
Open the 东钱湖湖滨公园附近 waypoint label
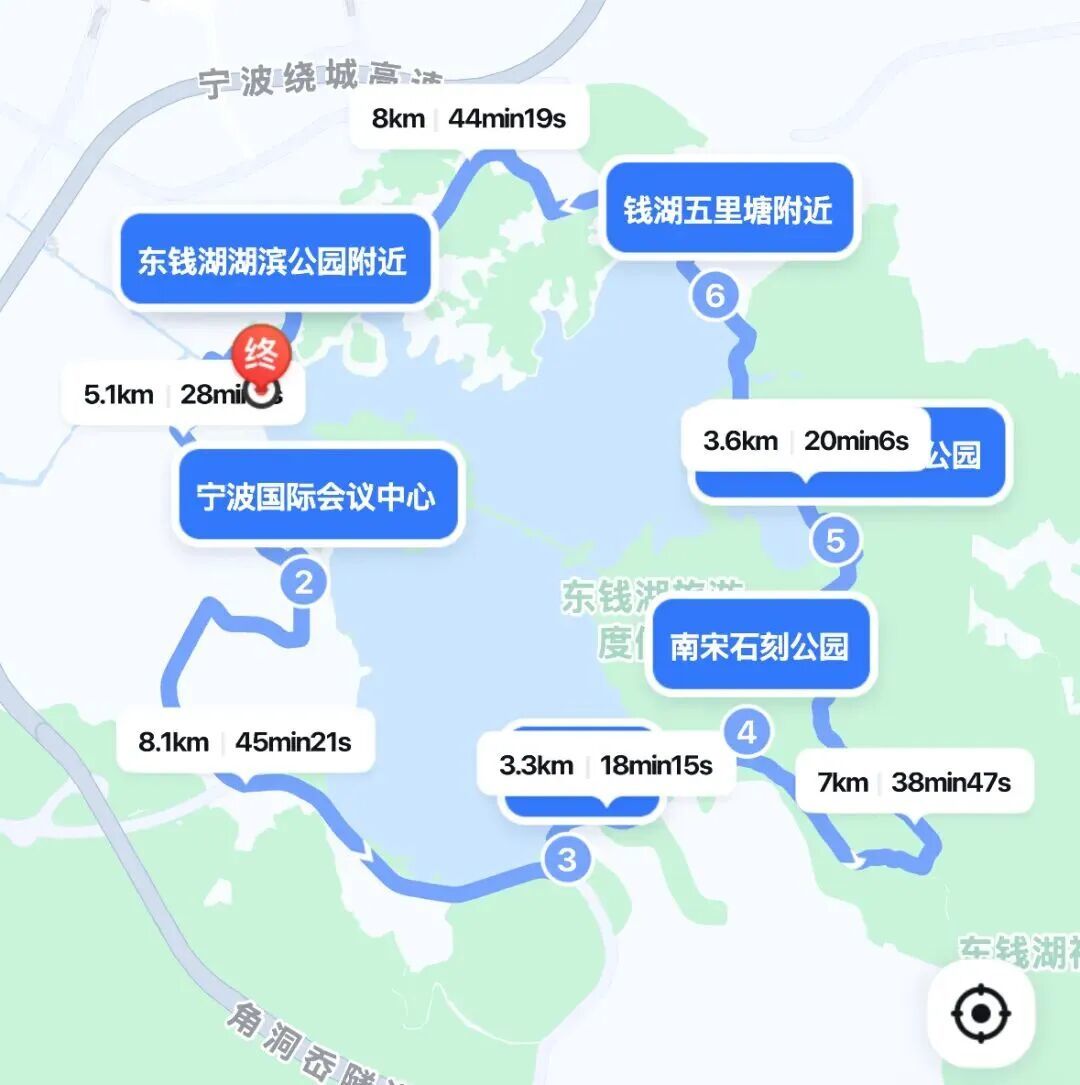(x=273, y=261)
